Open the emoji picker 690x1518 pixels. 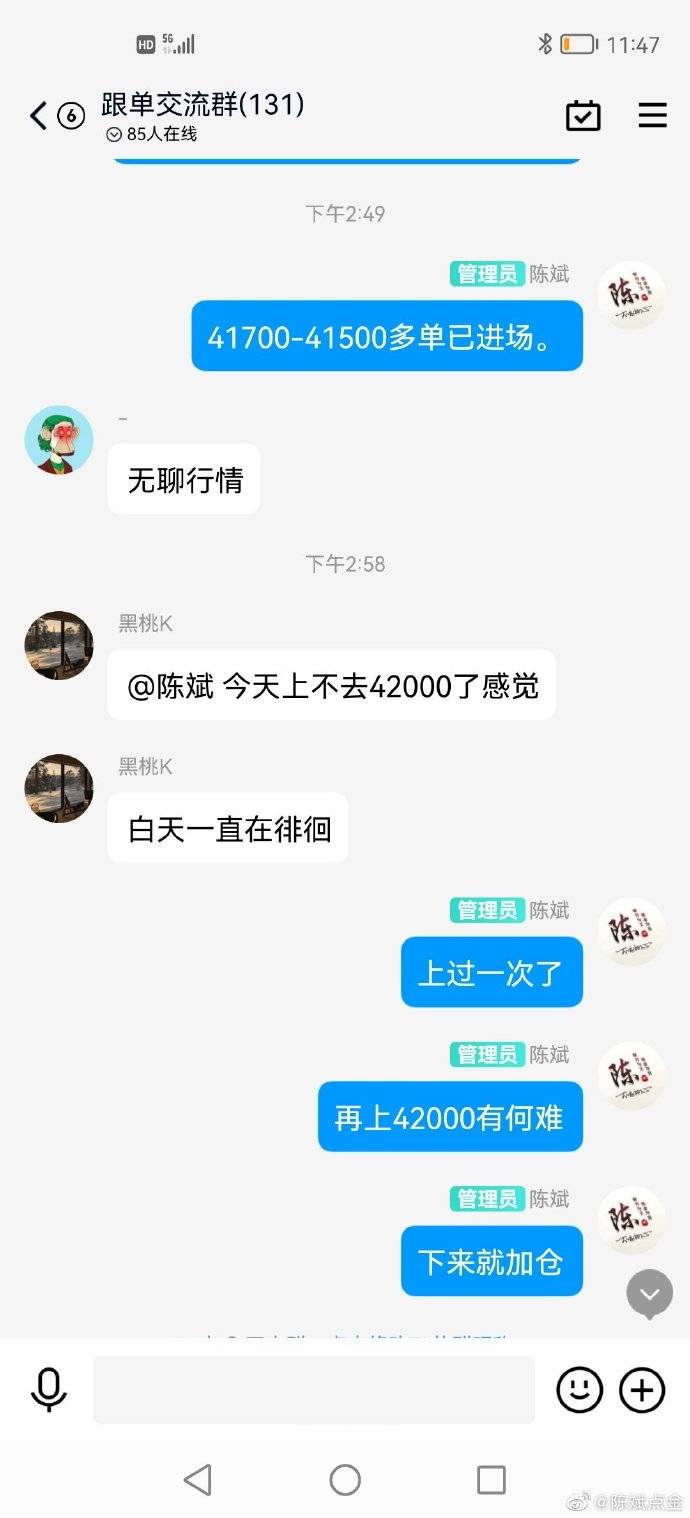click(579, 1389)
